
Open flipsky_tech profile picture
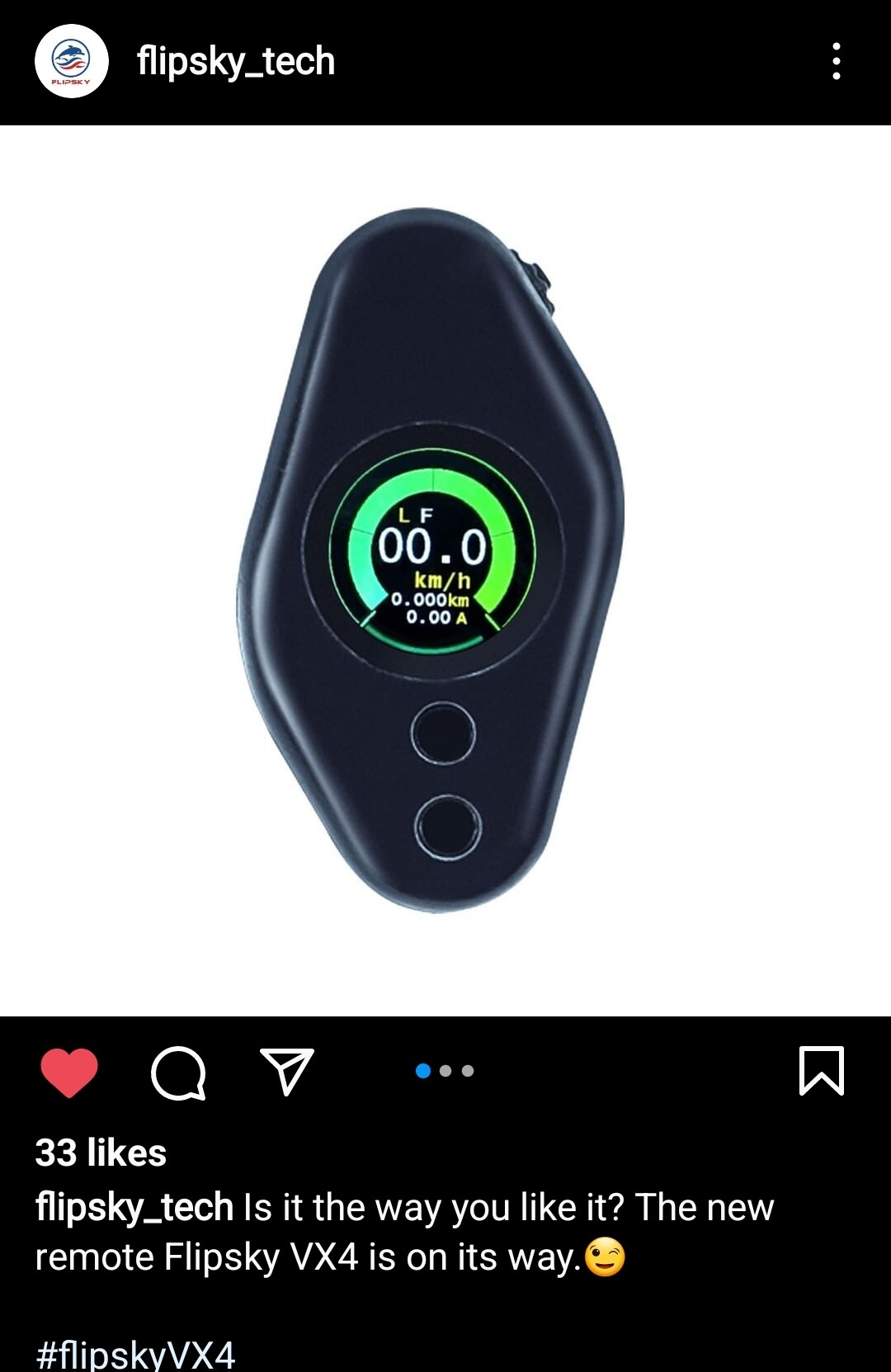(71, 62)
